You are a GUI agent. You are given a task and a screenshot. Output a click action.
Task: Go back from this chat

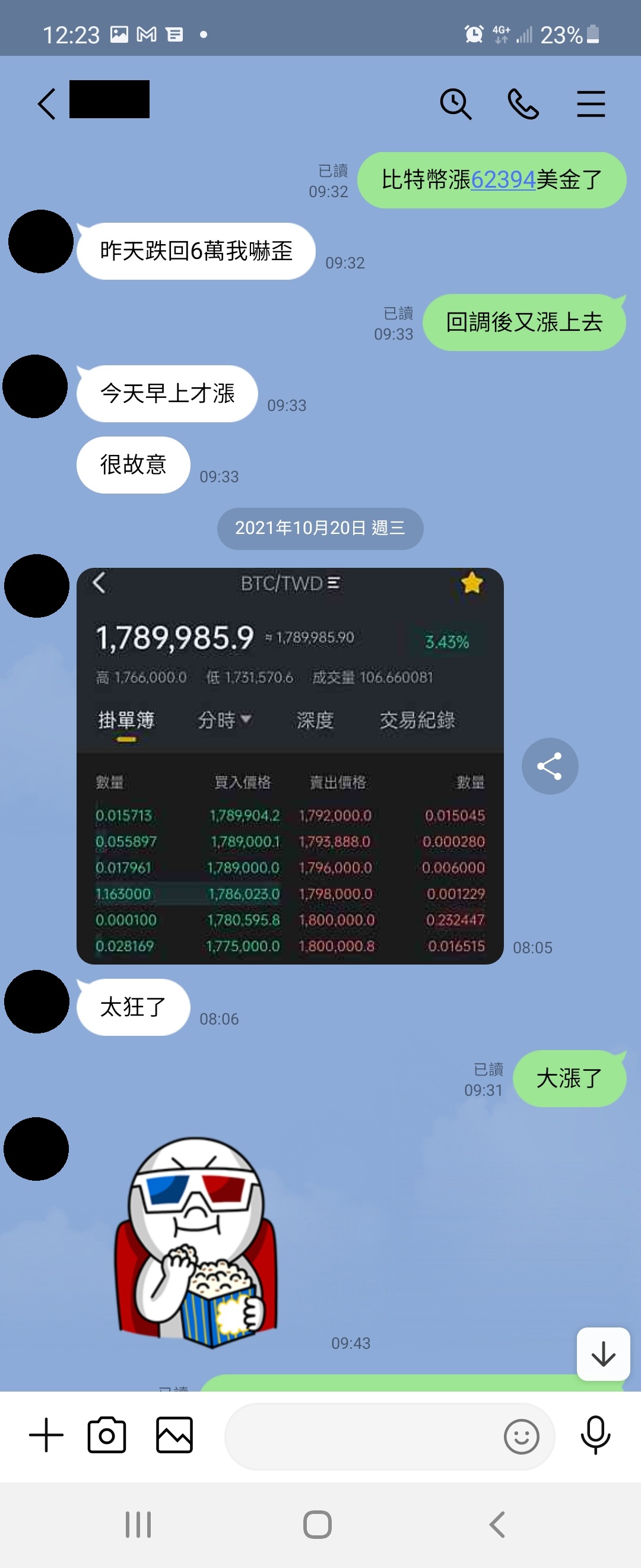(x=47, y=104)
